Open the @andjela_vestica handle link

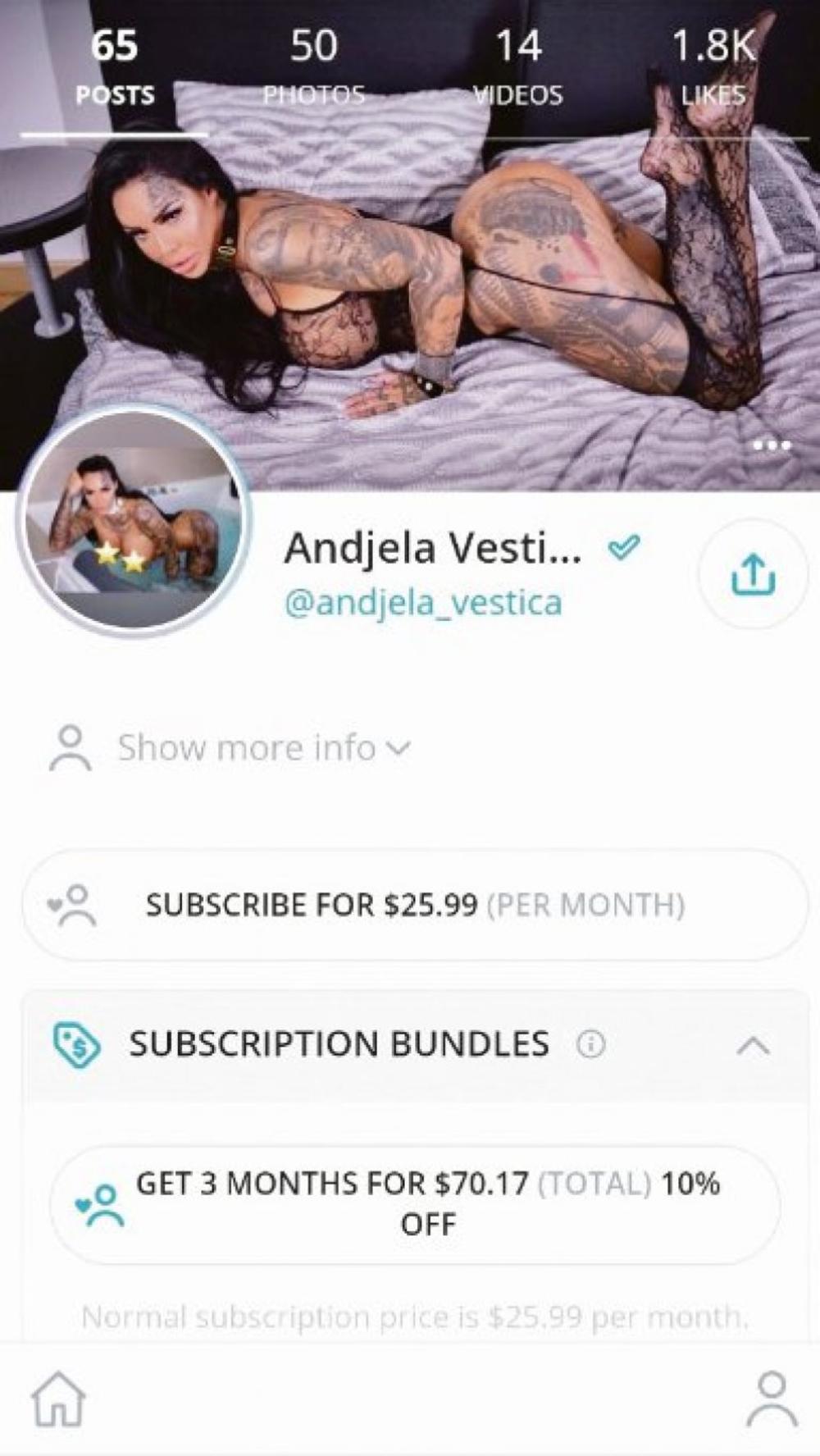point(423,603)
